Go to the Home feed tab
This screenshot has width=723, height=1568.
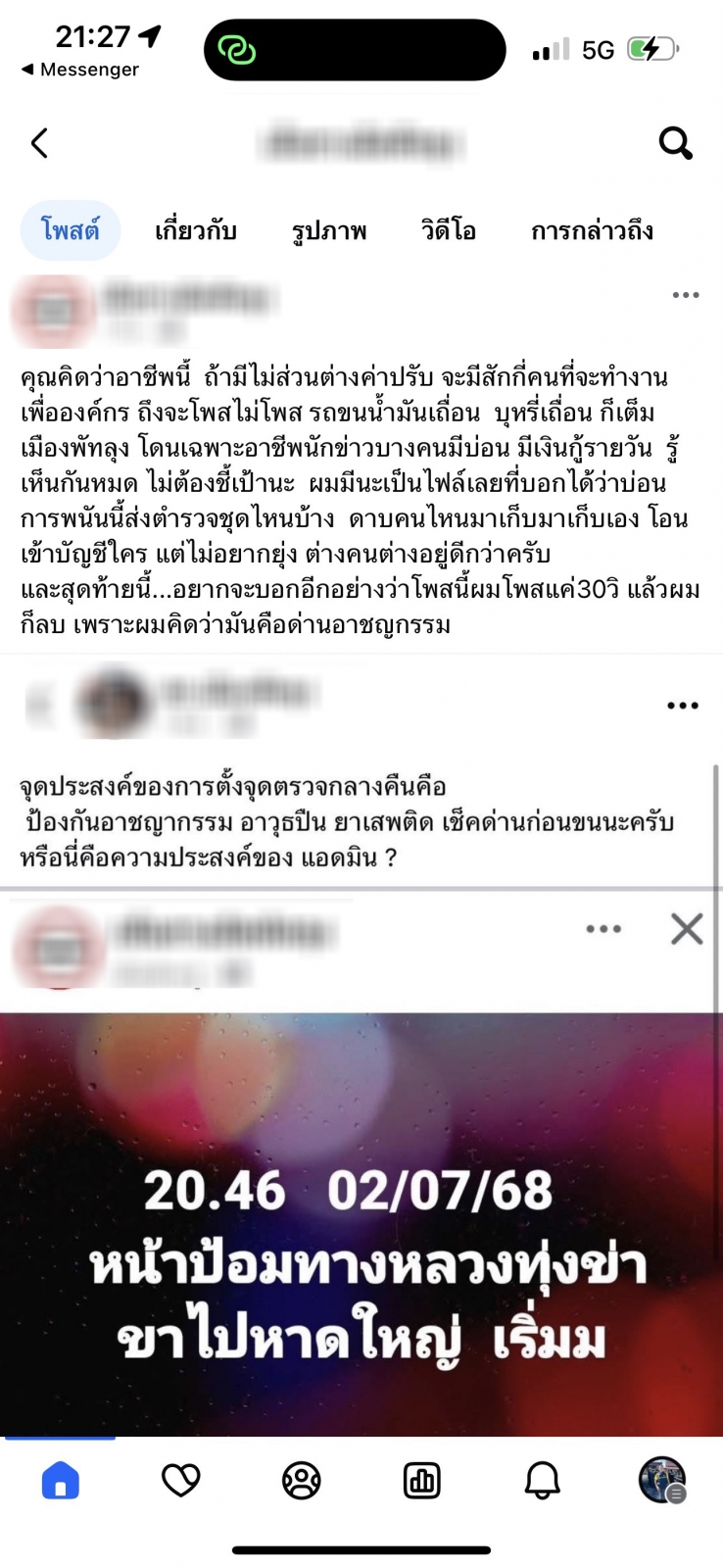tap(61, 1480)
